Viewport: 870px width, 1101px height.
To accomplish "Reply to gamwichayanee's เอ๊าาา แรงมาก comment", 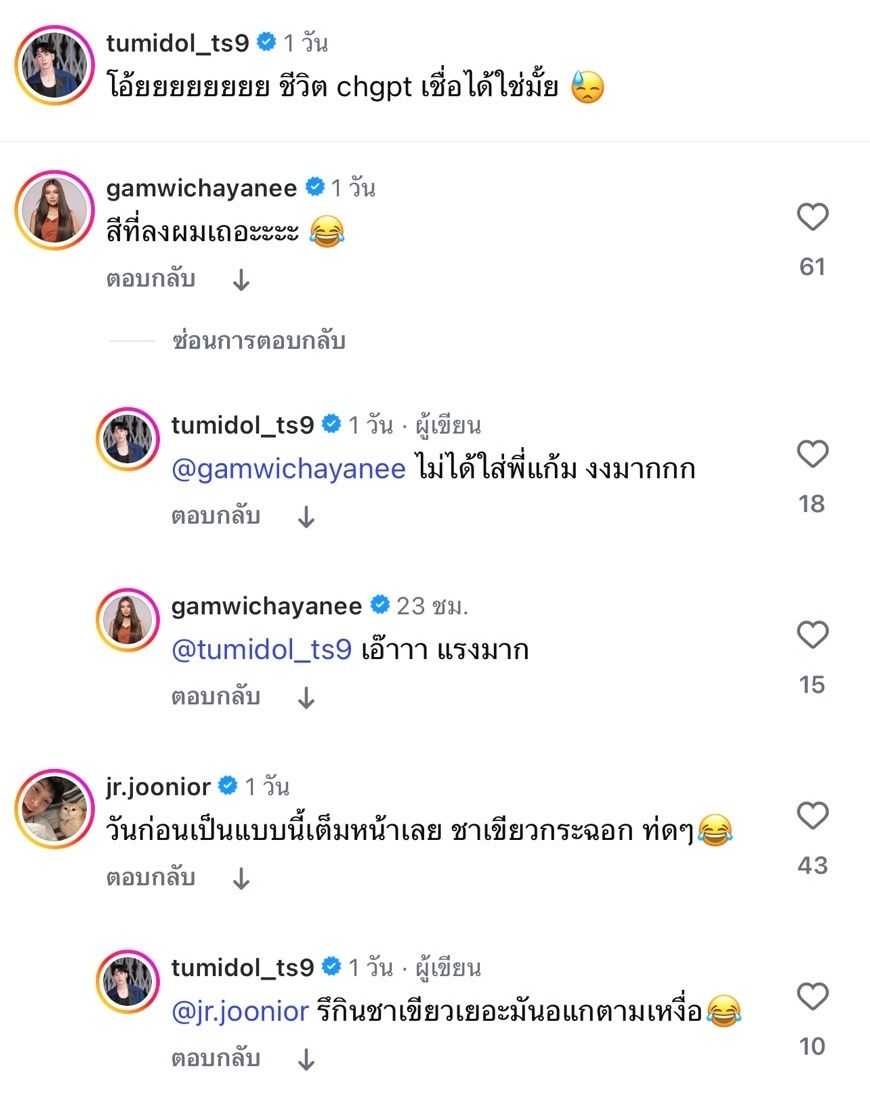I will click(x=215, y=696).
